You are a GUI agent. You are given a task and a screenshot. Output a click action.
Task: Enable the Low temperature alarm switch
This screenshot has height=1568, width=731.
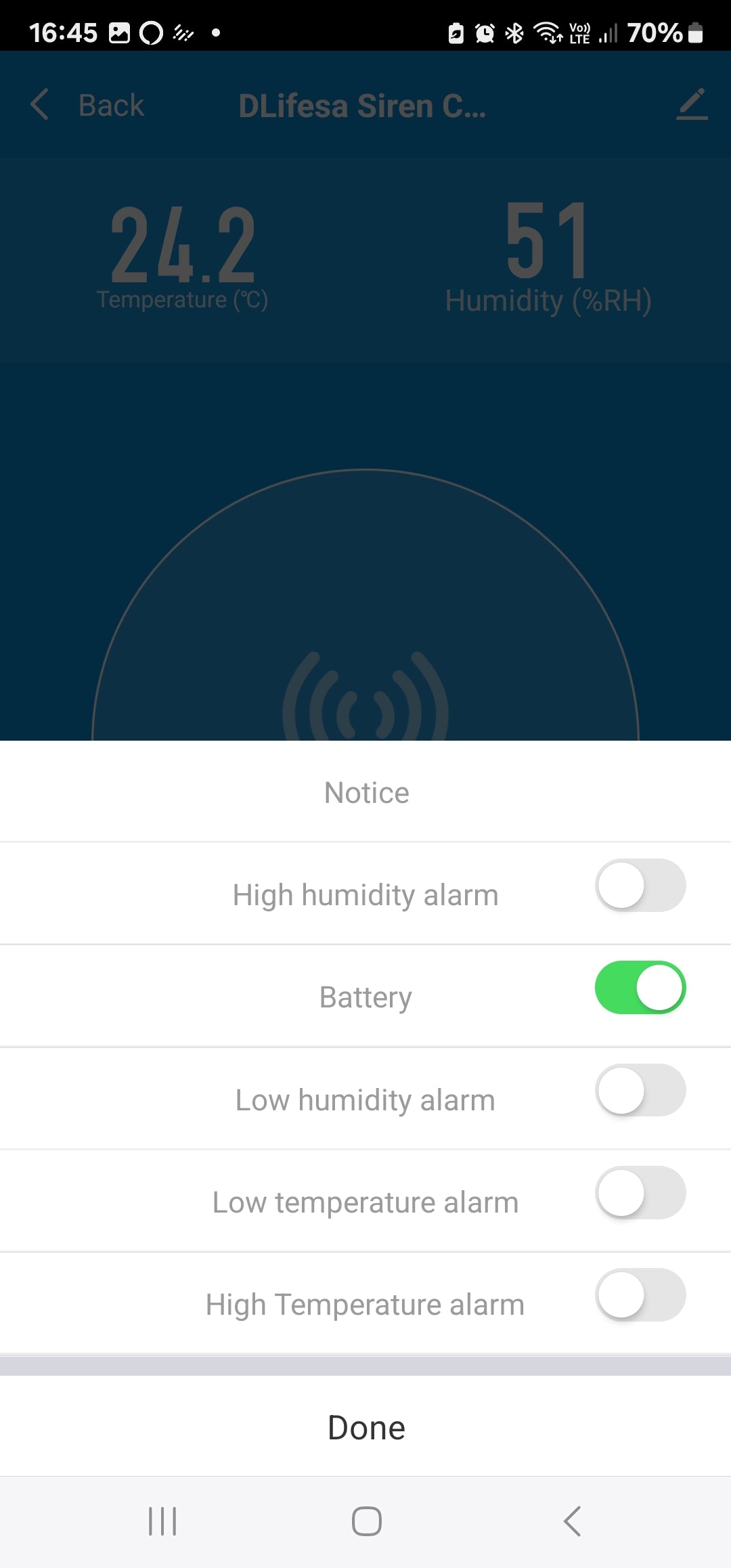640,1192
